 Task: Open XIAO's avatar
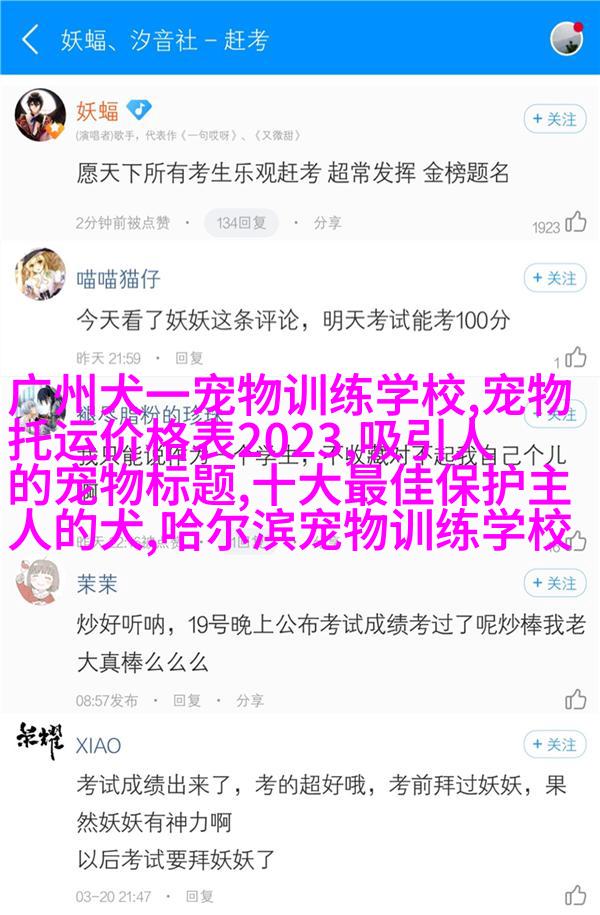point(40,741)
